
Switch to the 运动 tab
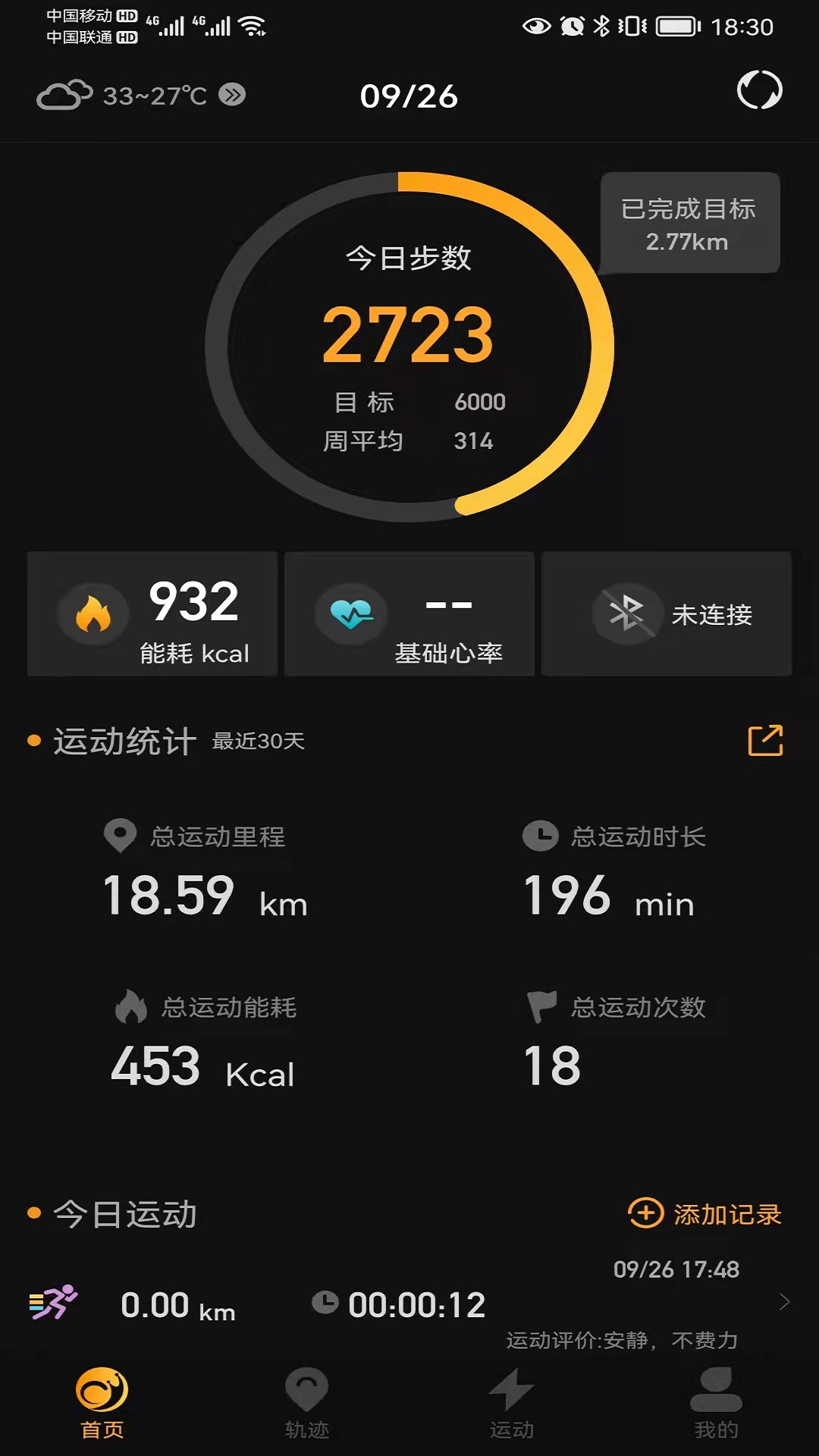[x=512, y=1403]
